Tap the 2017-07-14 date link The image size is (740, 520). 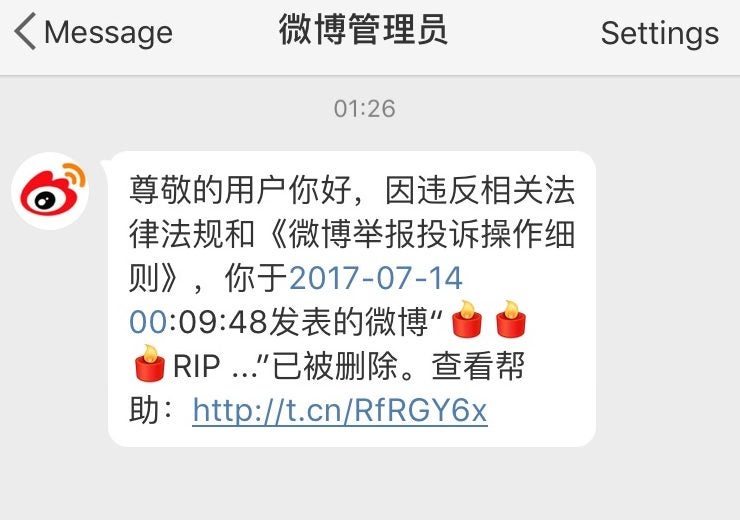coord(374,277)
